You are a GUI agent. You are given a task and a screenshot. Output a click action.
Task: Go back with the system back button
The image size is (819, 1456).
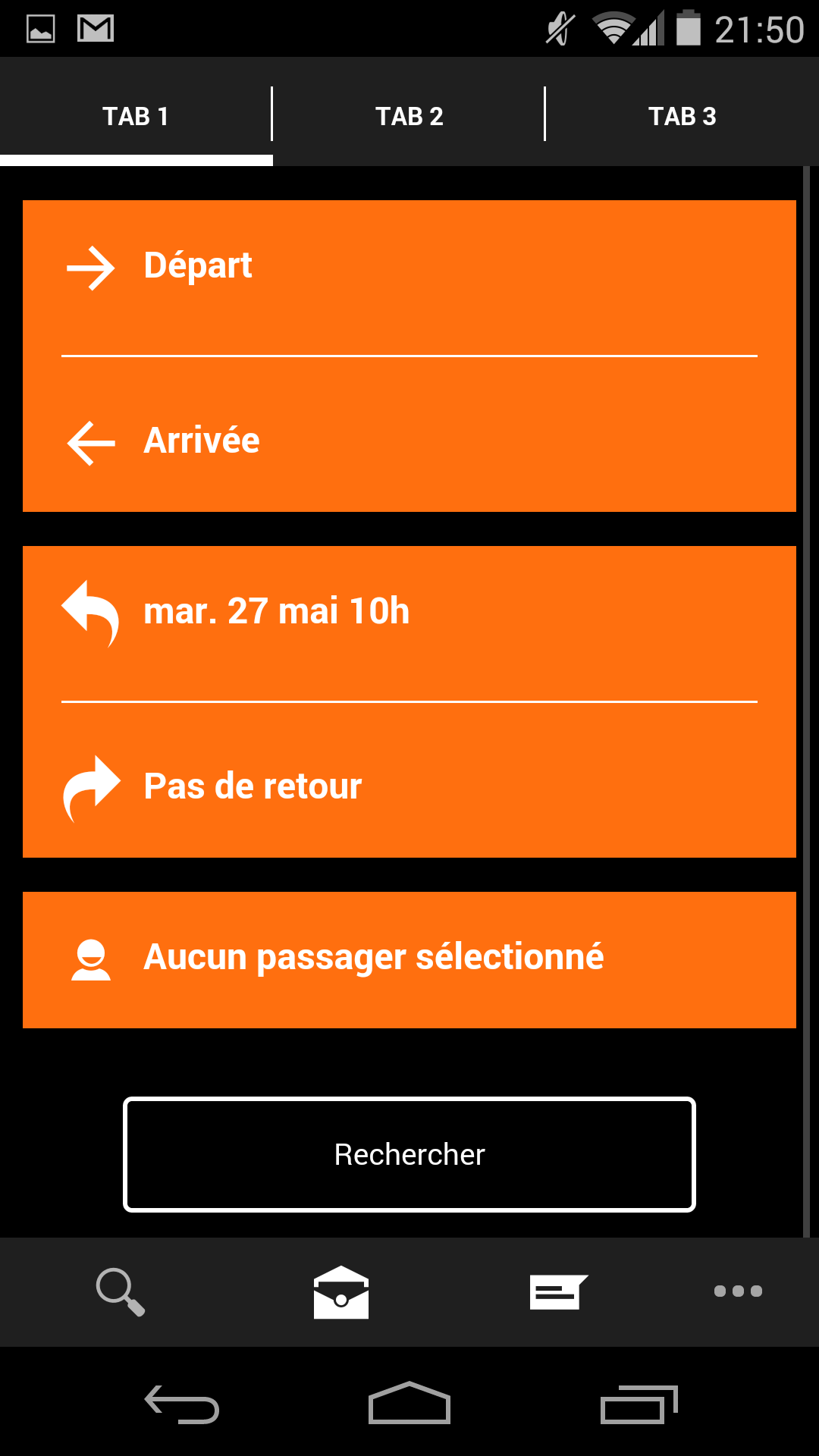pyautogui.click(x=182, y=1404)
